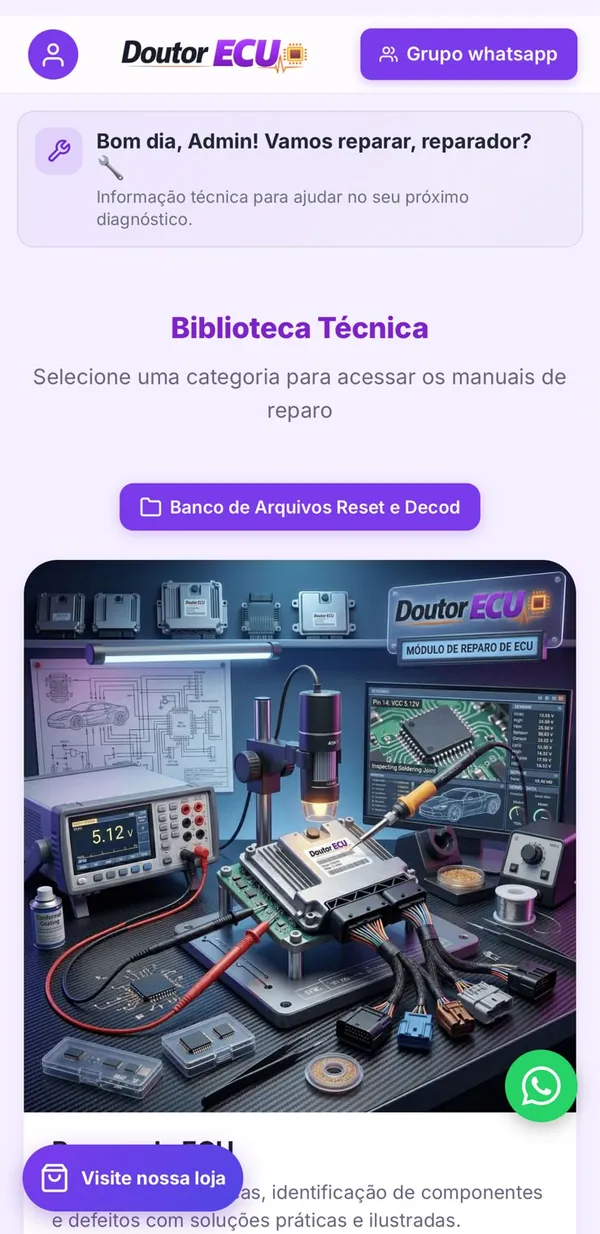Tap the green WhatsApp floating button
The image size is (600, 1234).
point(541,1085)
